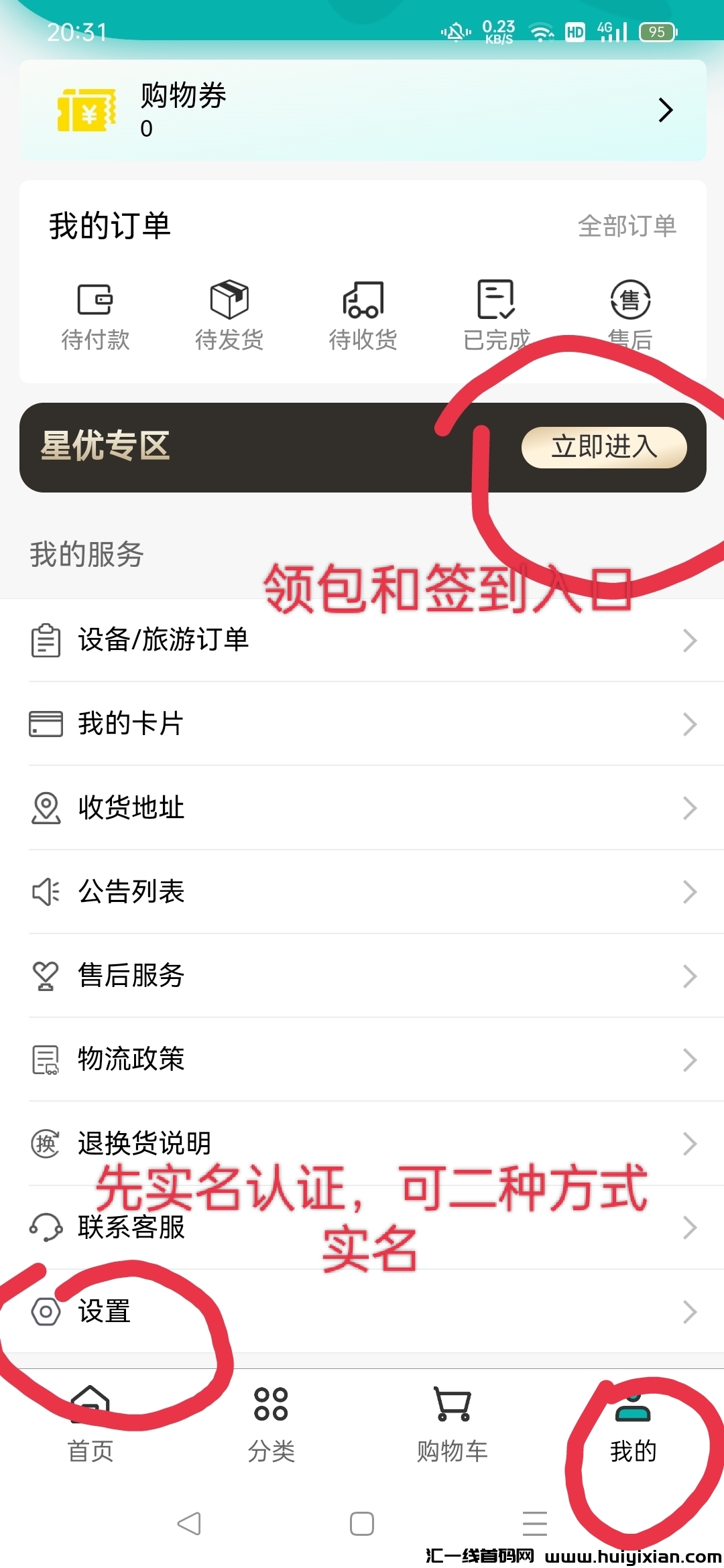
Task: Open 物流政策 logistics policy
Action: (362, 1059)
